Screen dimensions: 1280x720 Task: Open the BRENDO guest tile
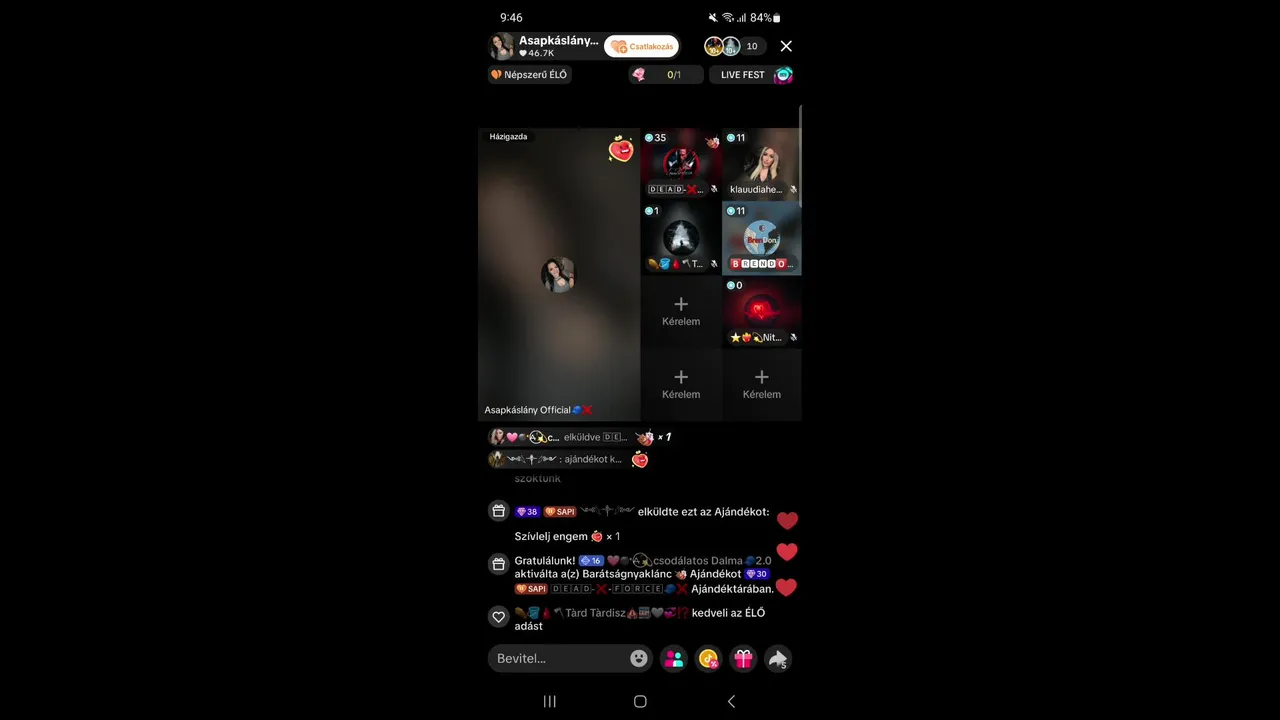pos(761,238)
